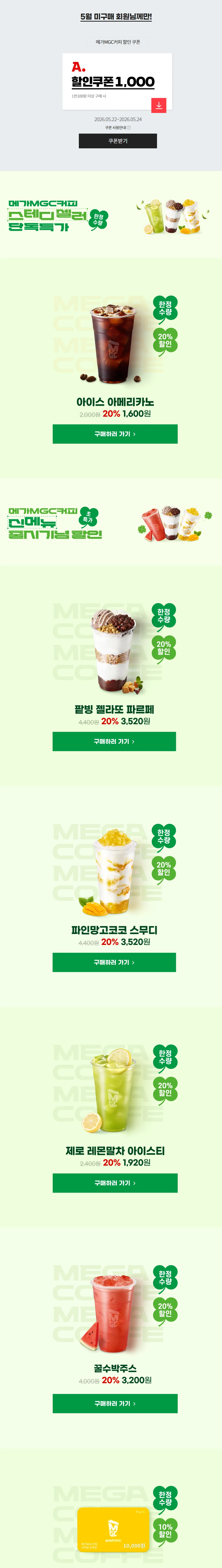This screenshot has height=1568, width=222.
Task: Tap the 쿠폰받기 button
Action: coord(118,141)
